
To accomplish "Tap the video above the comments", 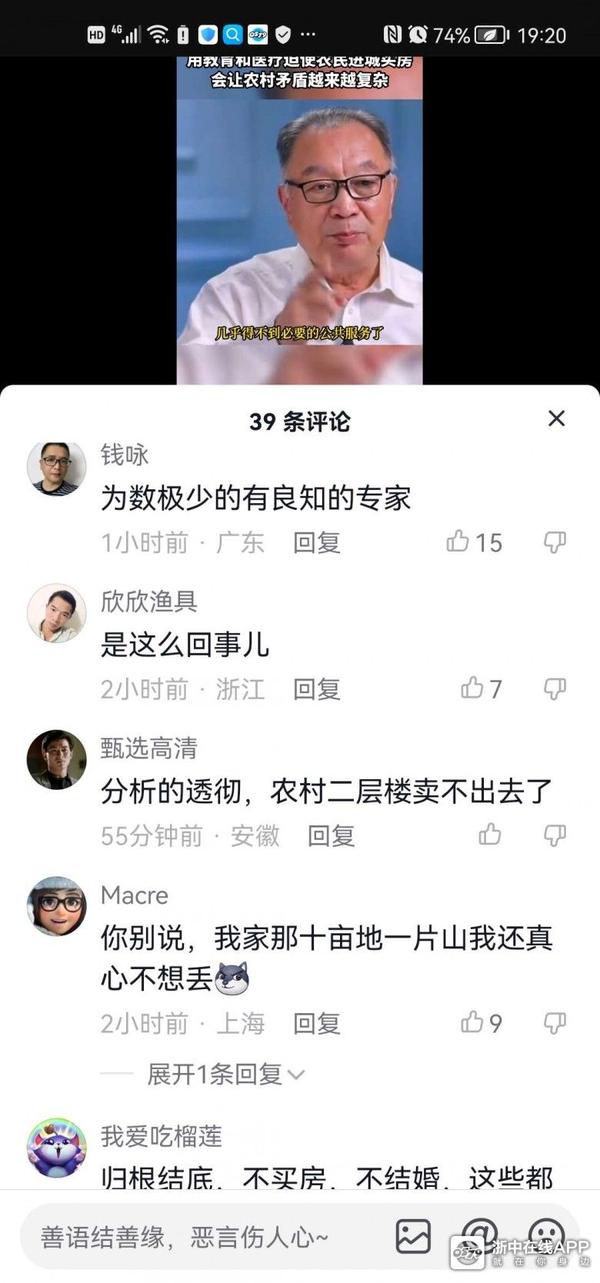I will point(300,220).
